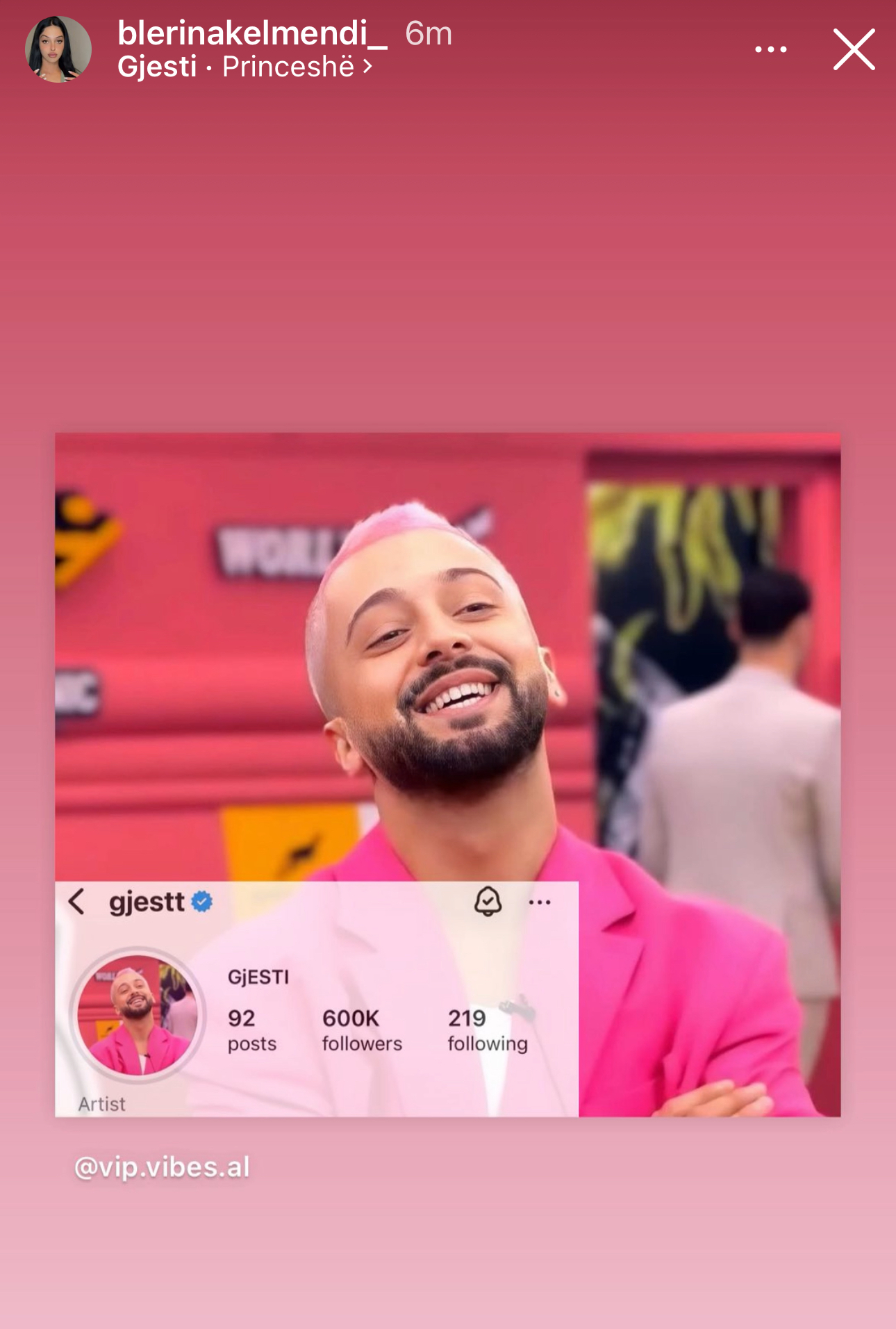The height and width of the screenshot is (1329, 896).
Task: Open blerinakelmendi_ profile picture
Action: [58, 49]
